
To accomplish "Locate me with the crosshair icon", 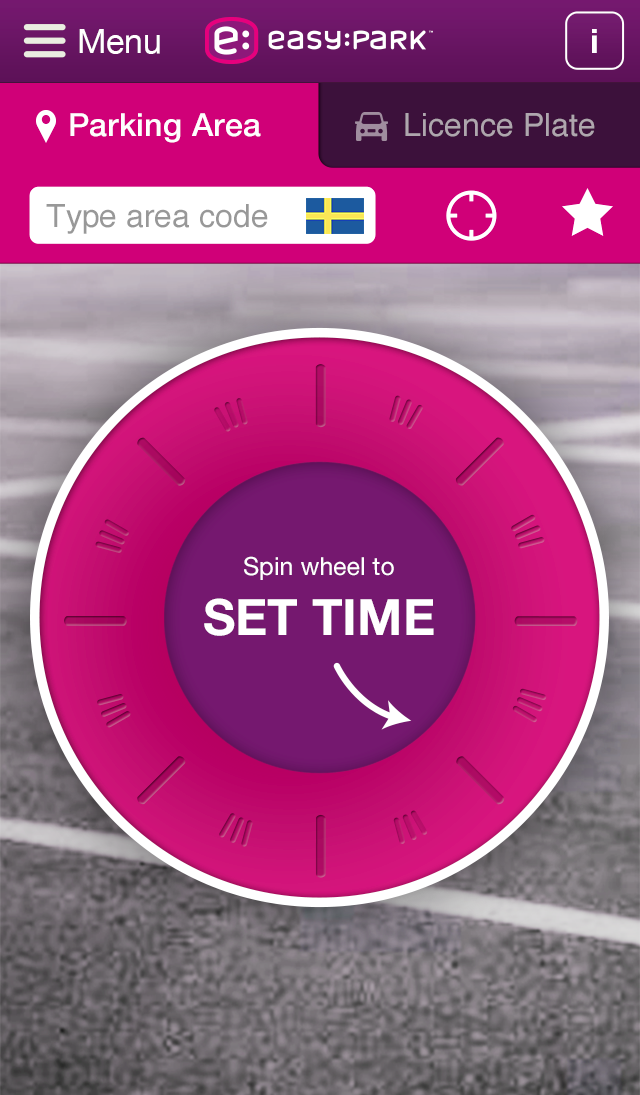I will (x=471, y=216).
